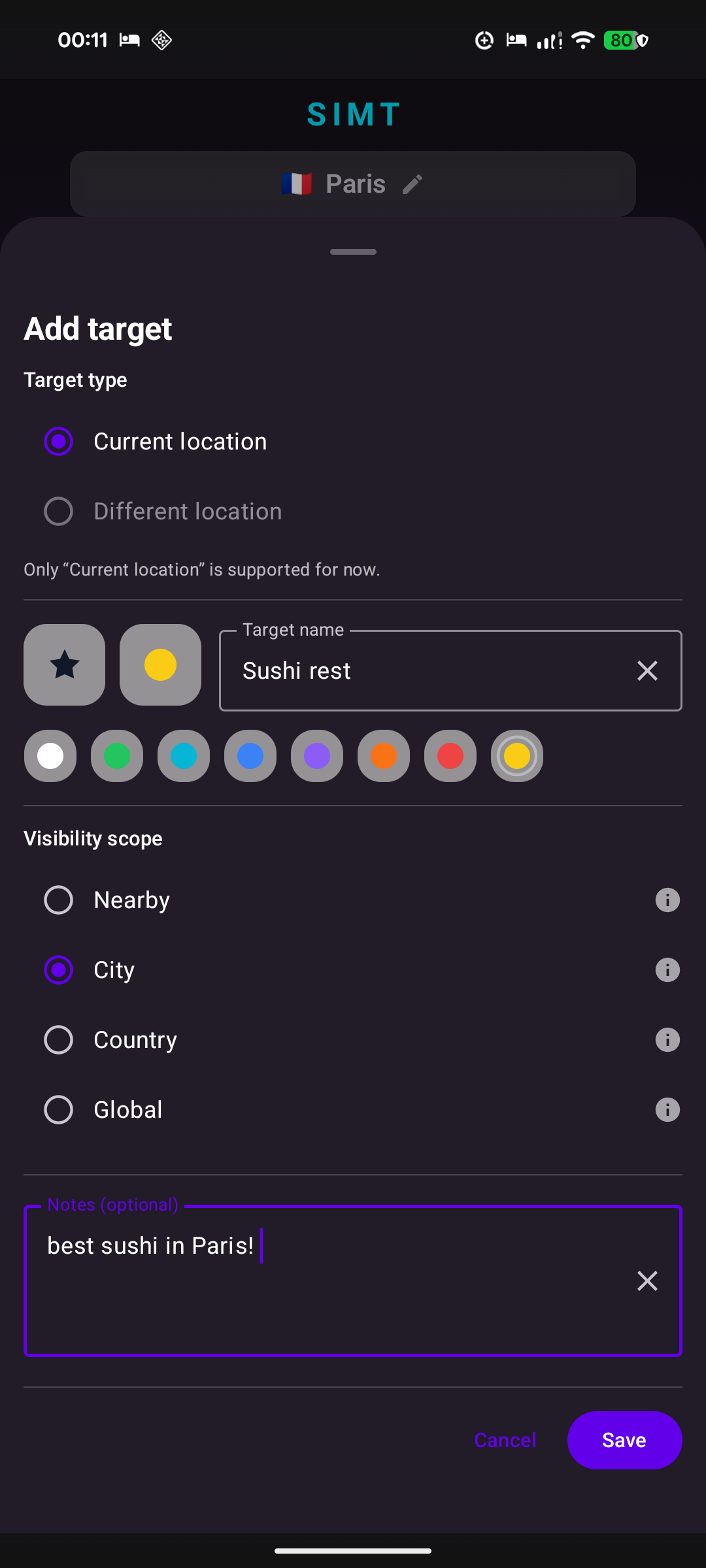The height and width of the screenshot is (1568, 706).
Task: Select the Global visibility scope
Action: click(x=58, y=1109)
